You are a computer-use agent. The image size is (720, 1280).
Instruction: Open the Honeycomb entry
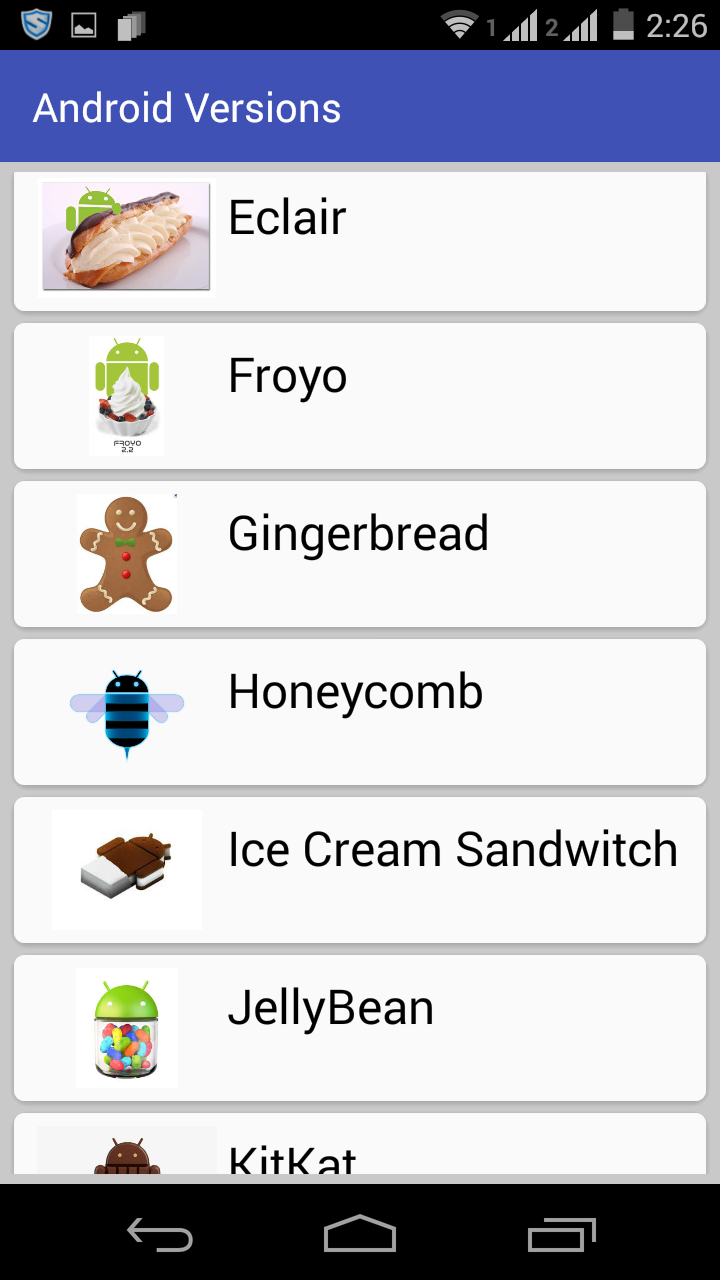(x=360, y=712)
